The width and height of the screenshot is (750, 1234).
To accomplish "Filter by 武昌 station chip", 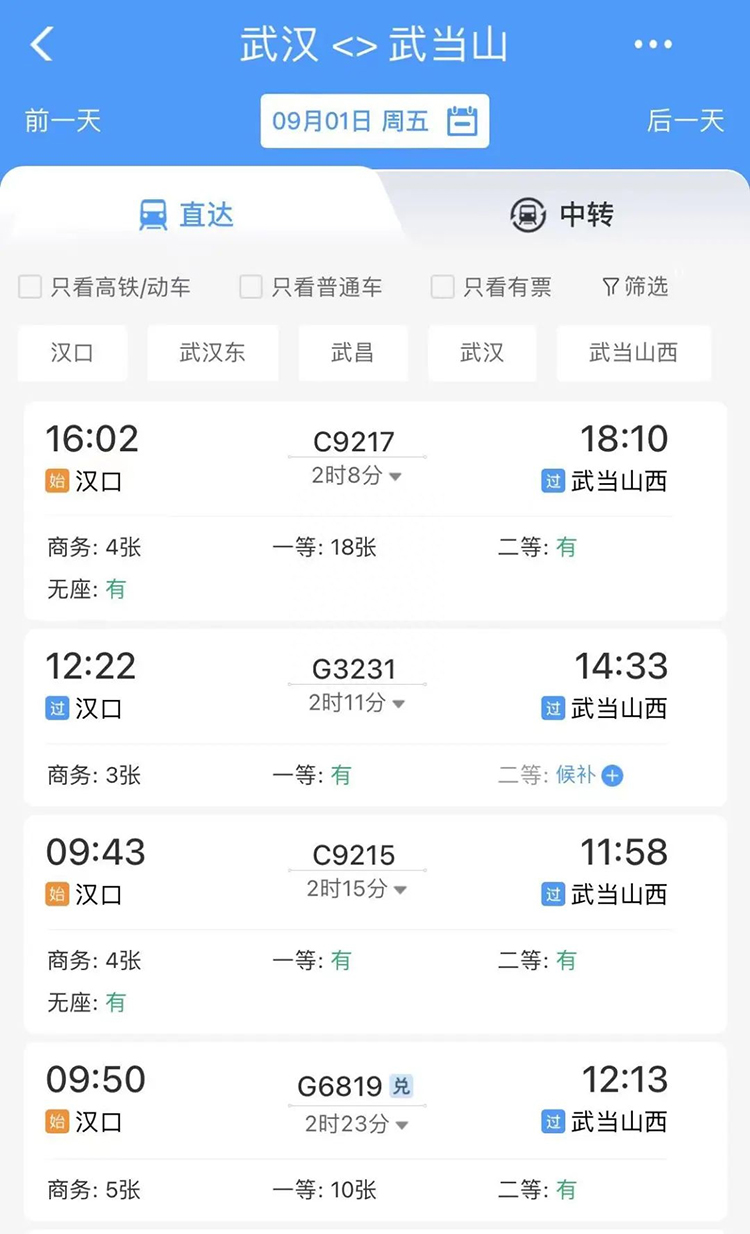I will [x=353, y=352].
